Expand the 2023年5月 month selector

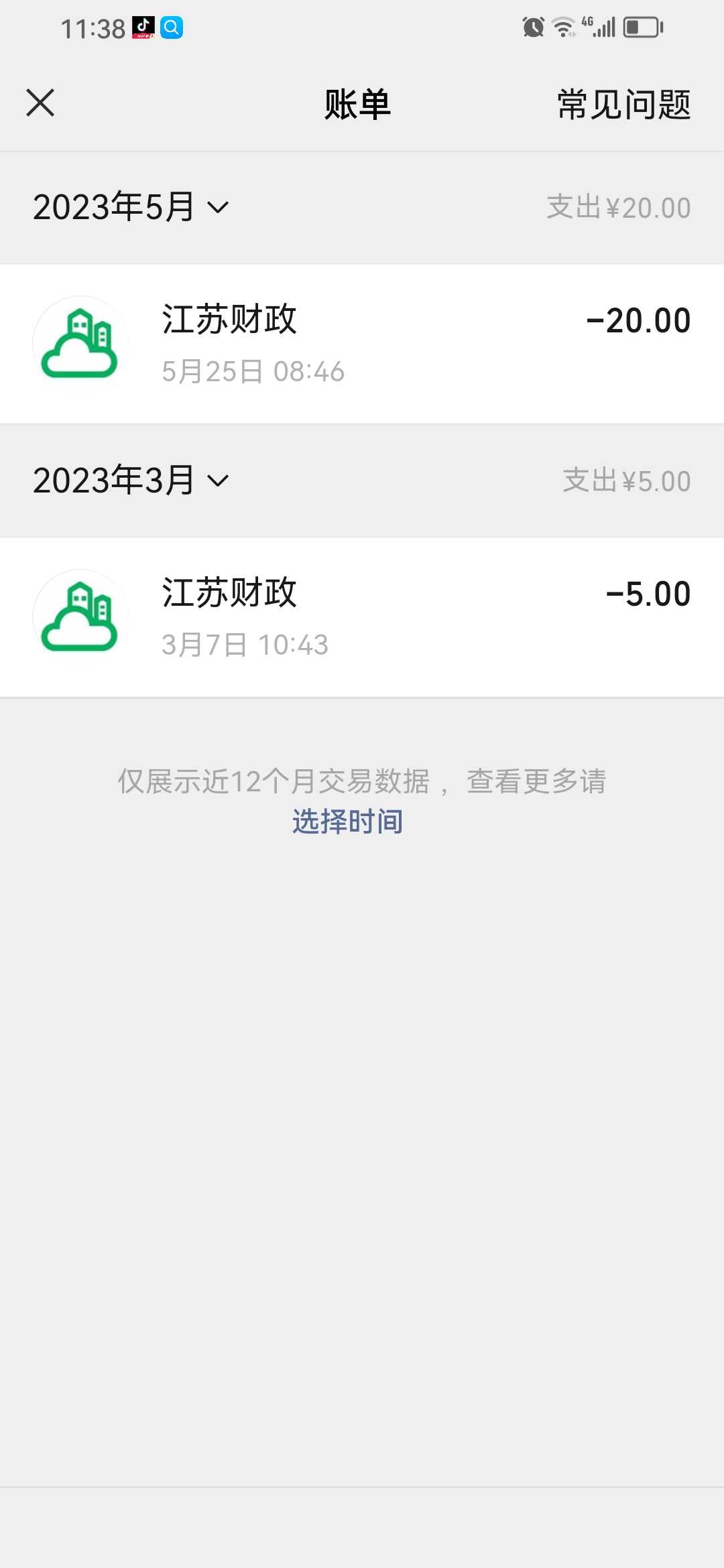coord(131,206)
